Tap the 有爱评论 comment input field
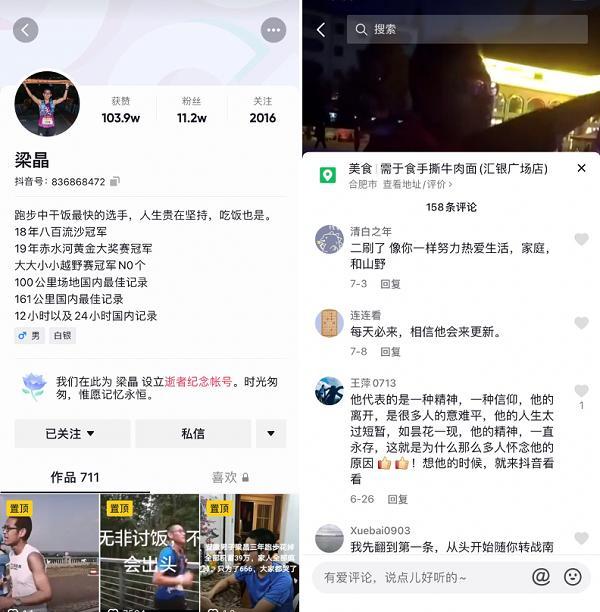600x612 pixels. coord(415,577)
